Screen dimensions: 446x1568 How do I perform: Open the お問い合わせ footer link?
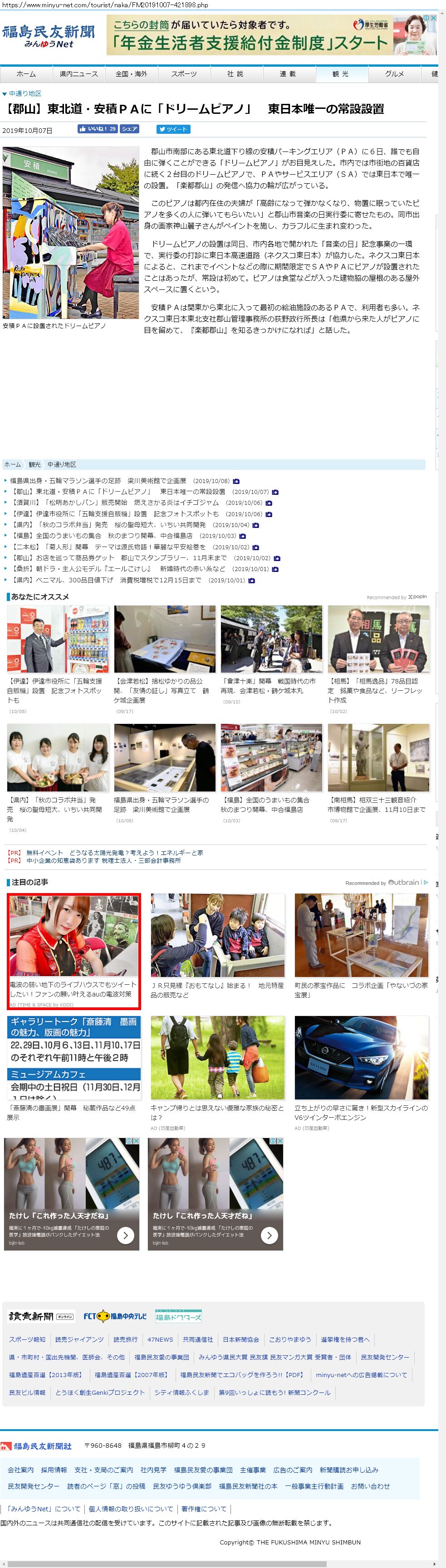pos(370,1486)
